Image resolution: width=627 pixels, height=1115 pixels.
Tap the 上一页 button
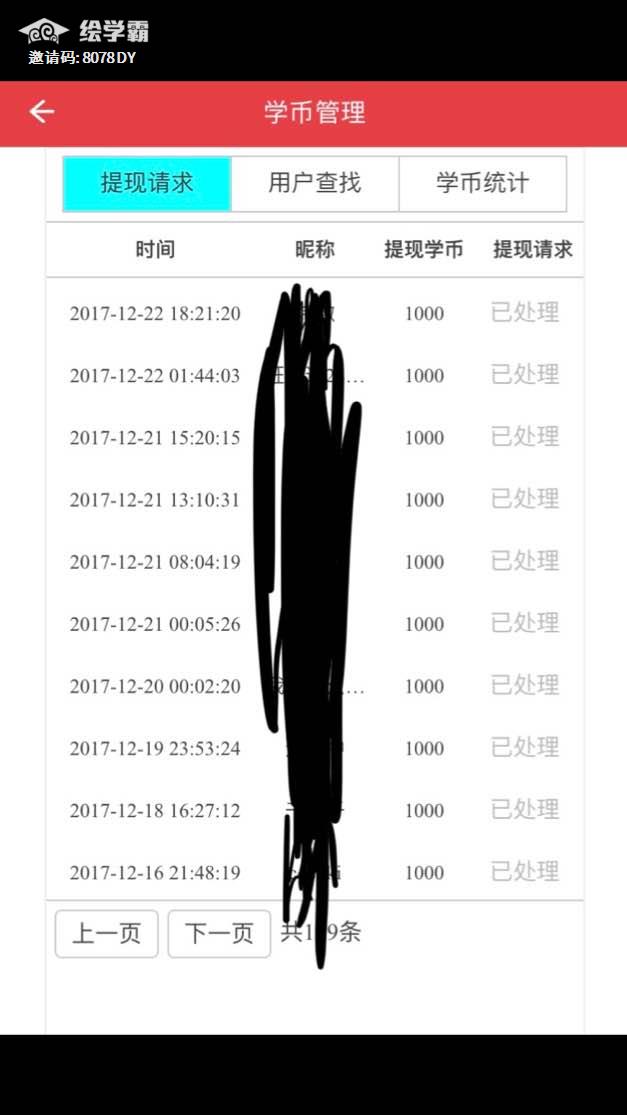point(107,934)
